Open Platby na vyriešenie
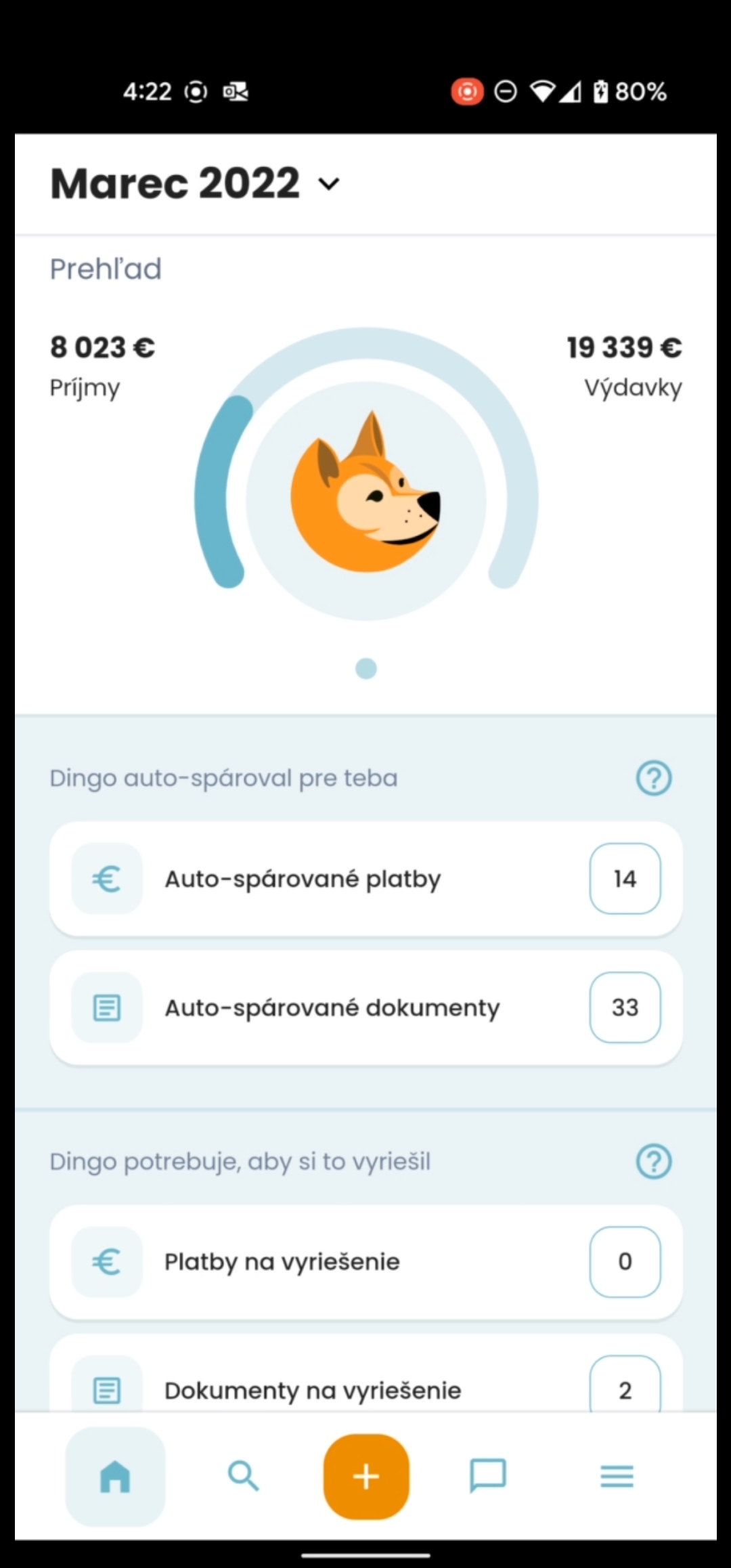Viewport: 731px width, 1568px height. tap(365, 1262)
